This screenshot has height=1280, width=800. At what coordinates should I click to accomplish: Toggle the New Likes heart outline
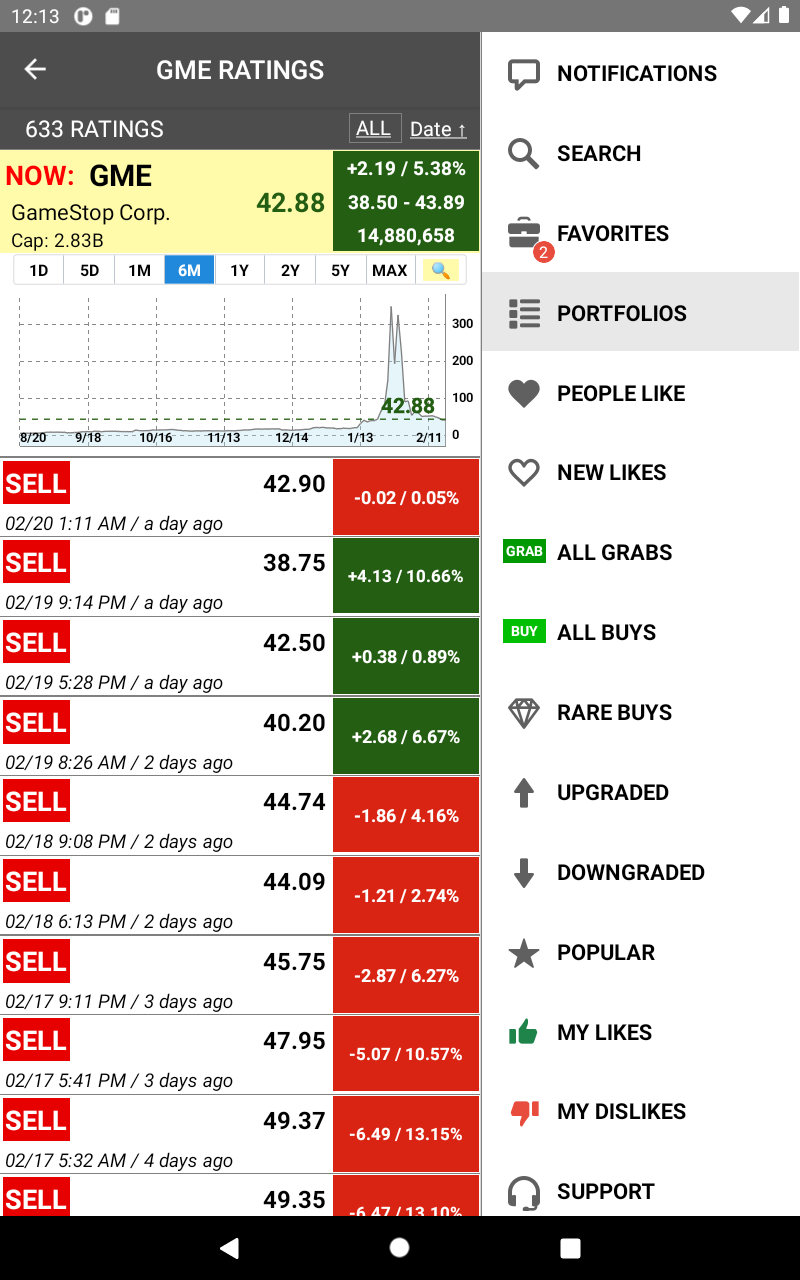click(x=524, y=472)
